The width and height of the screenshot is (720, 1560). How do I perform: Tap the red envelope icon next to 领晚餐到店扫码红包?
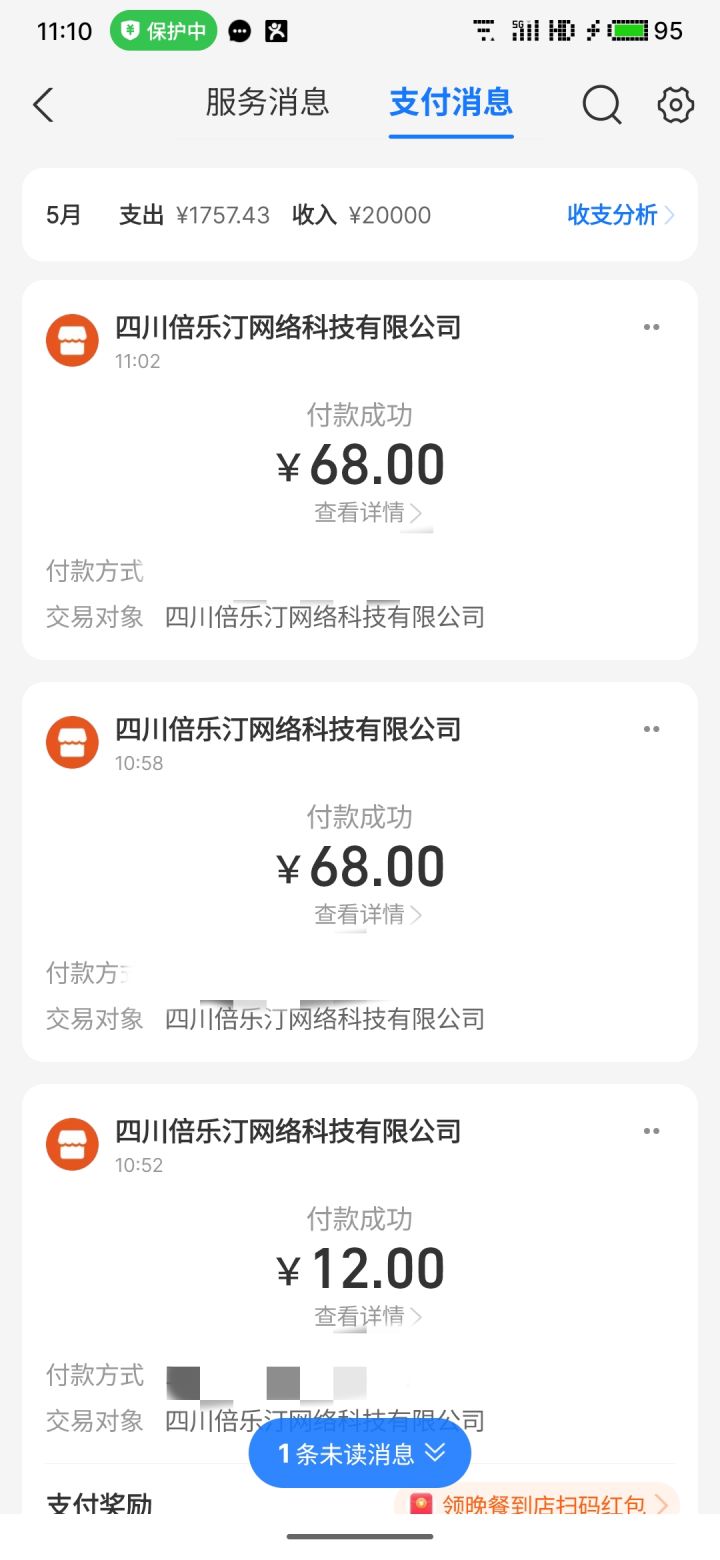423,1504
